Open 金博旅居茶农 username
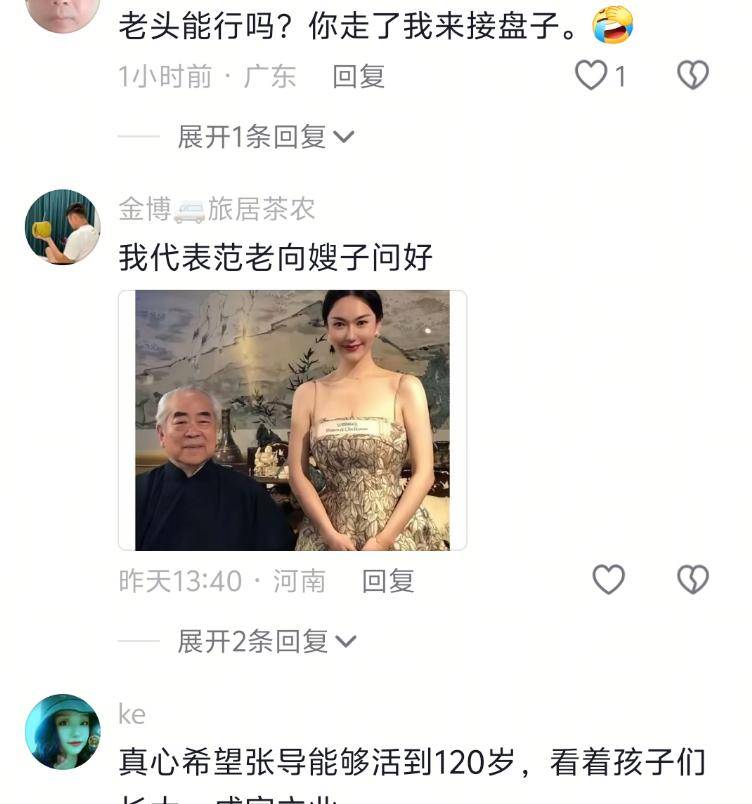752x804 pixels. 217,209
